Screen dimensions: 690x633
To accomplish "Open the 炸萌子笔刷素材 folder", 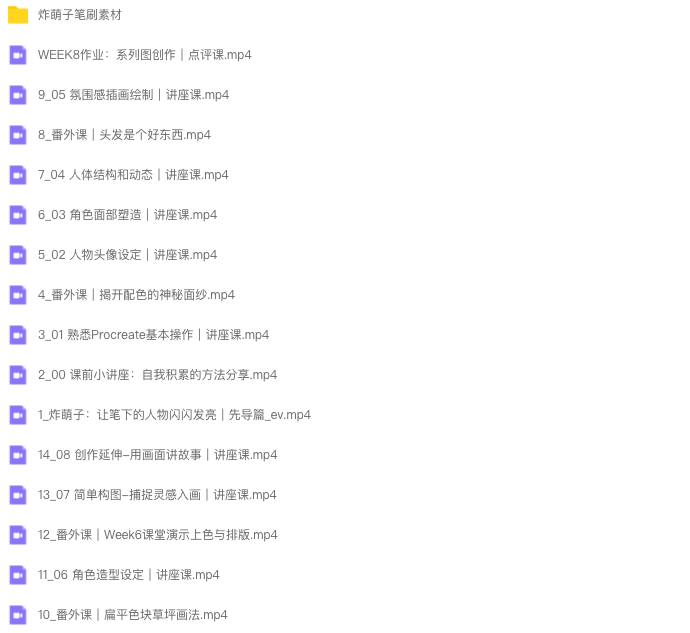I will pos(80,15).
